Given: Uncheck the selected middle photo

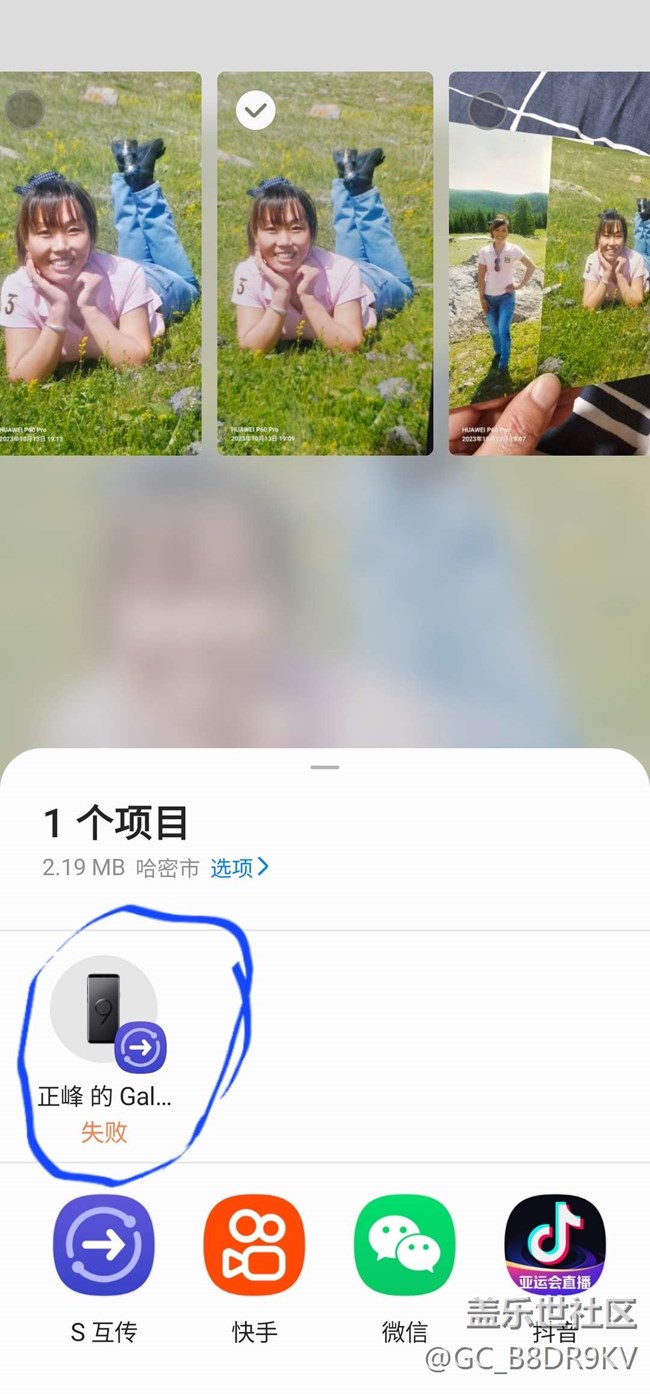Looking at the screenshot, I should [256, 111].
